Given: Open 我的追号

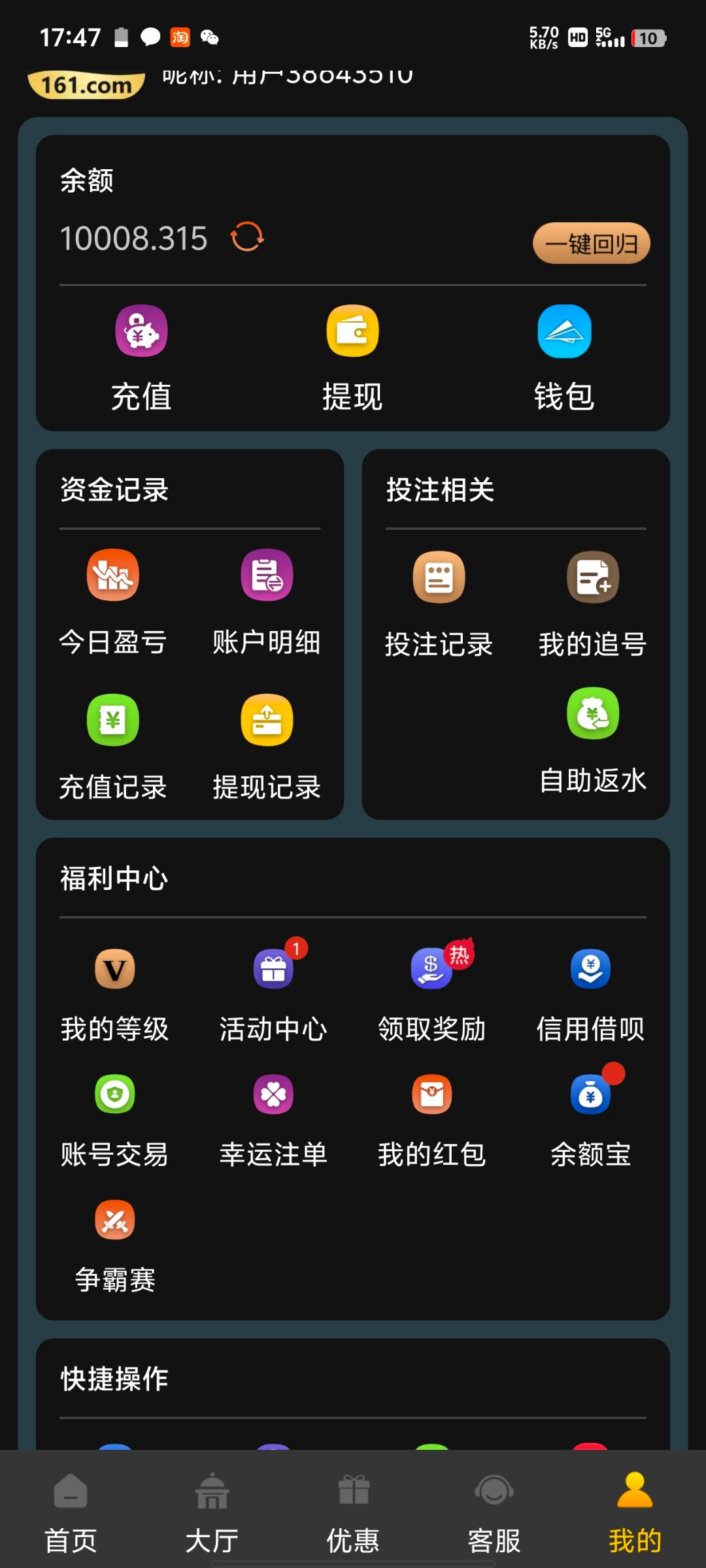Looking at the screenshot, I should coord(593,604).
